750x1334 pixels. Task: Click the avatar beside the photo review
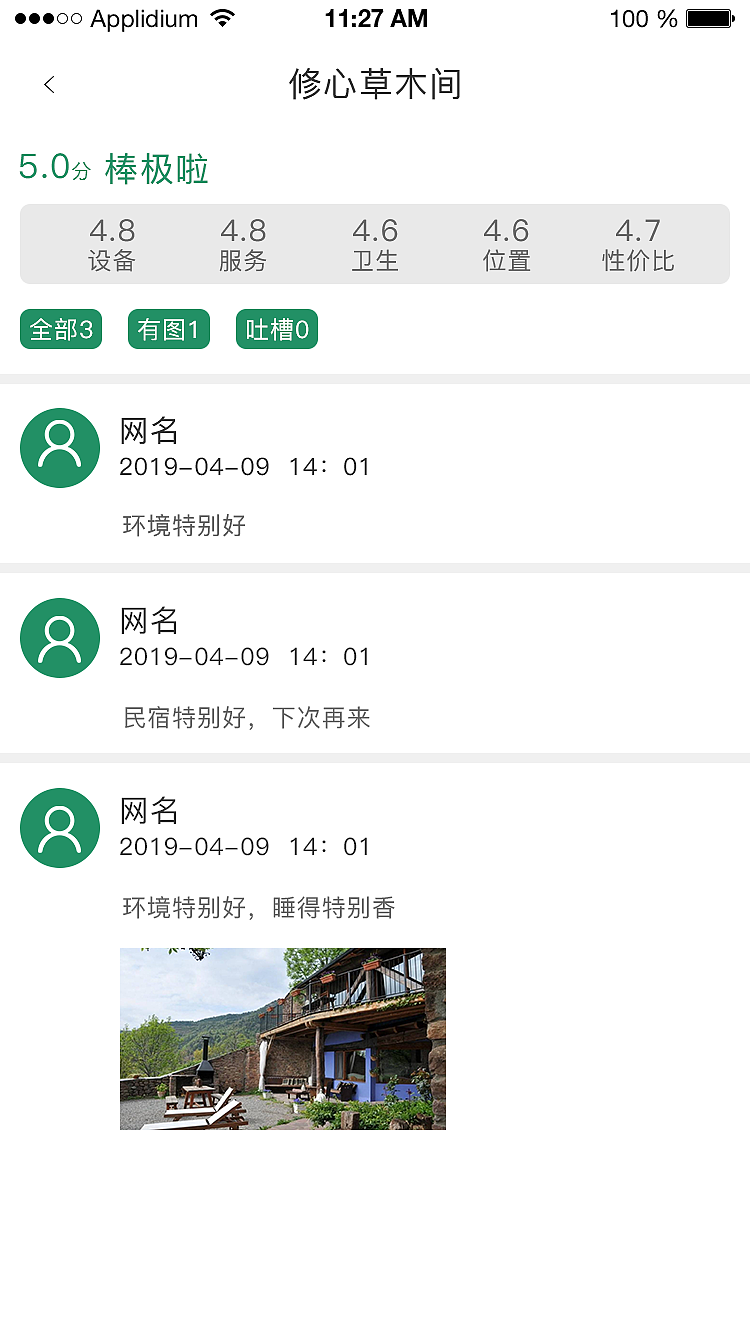[59, 827]
